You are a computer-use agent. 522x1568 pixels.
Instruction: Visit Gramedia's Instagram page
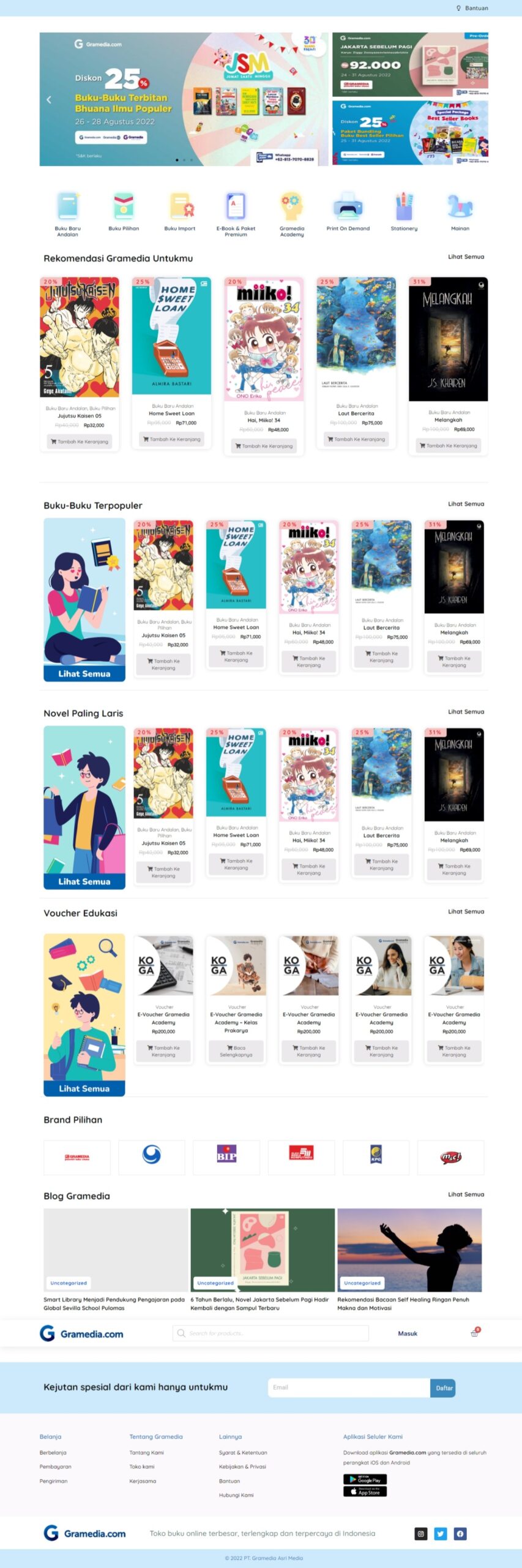tap(421, 1534)
